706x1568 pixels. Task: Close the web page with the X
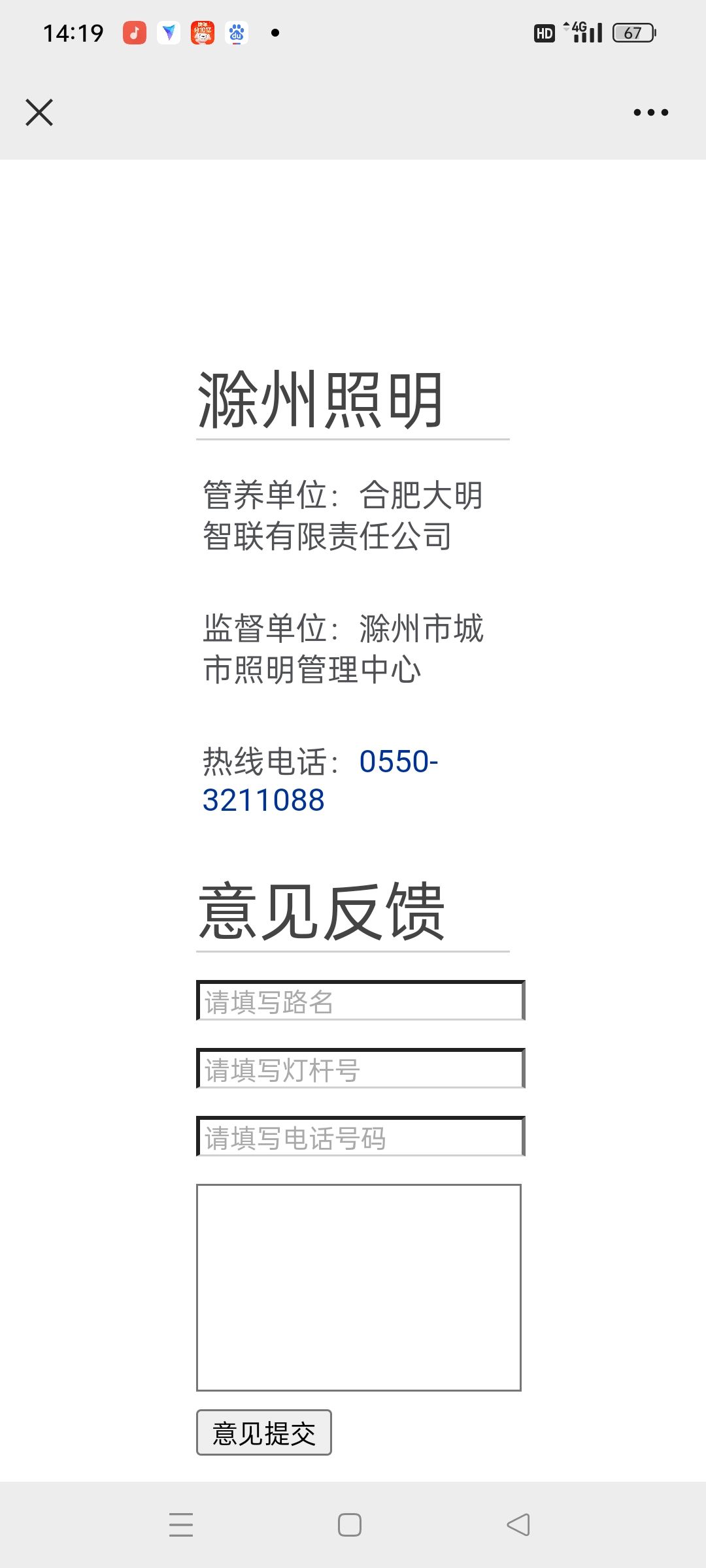[39, 112]
